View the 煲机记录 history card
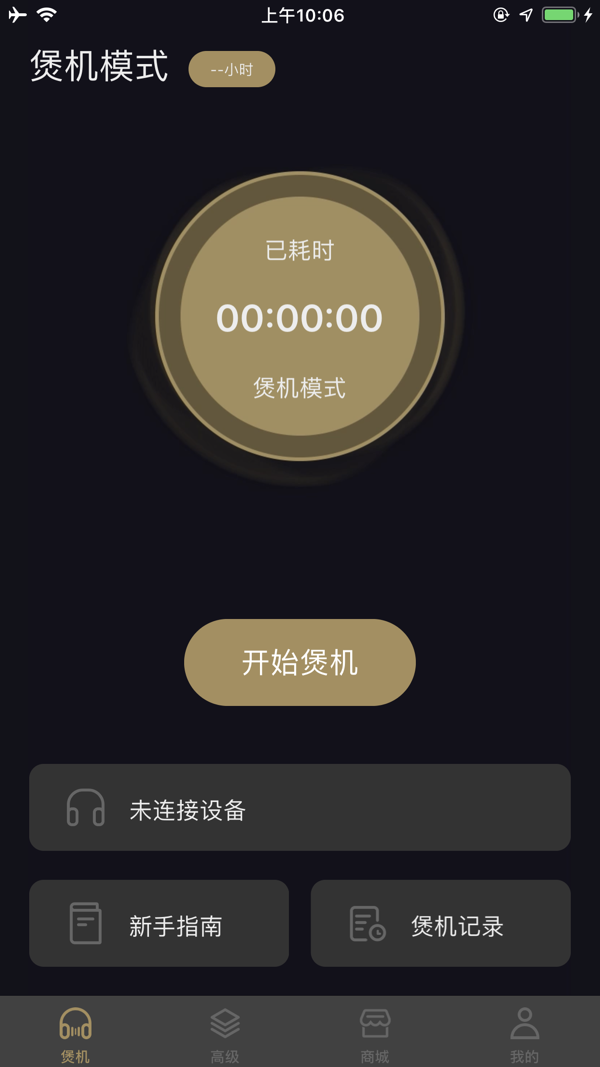This screenshot has height=1067, width=600. pos(440,924)
